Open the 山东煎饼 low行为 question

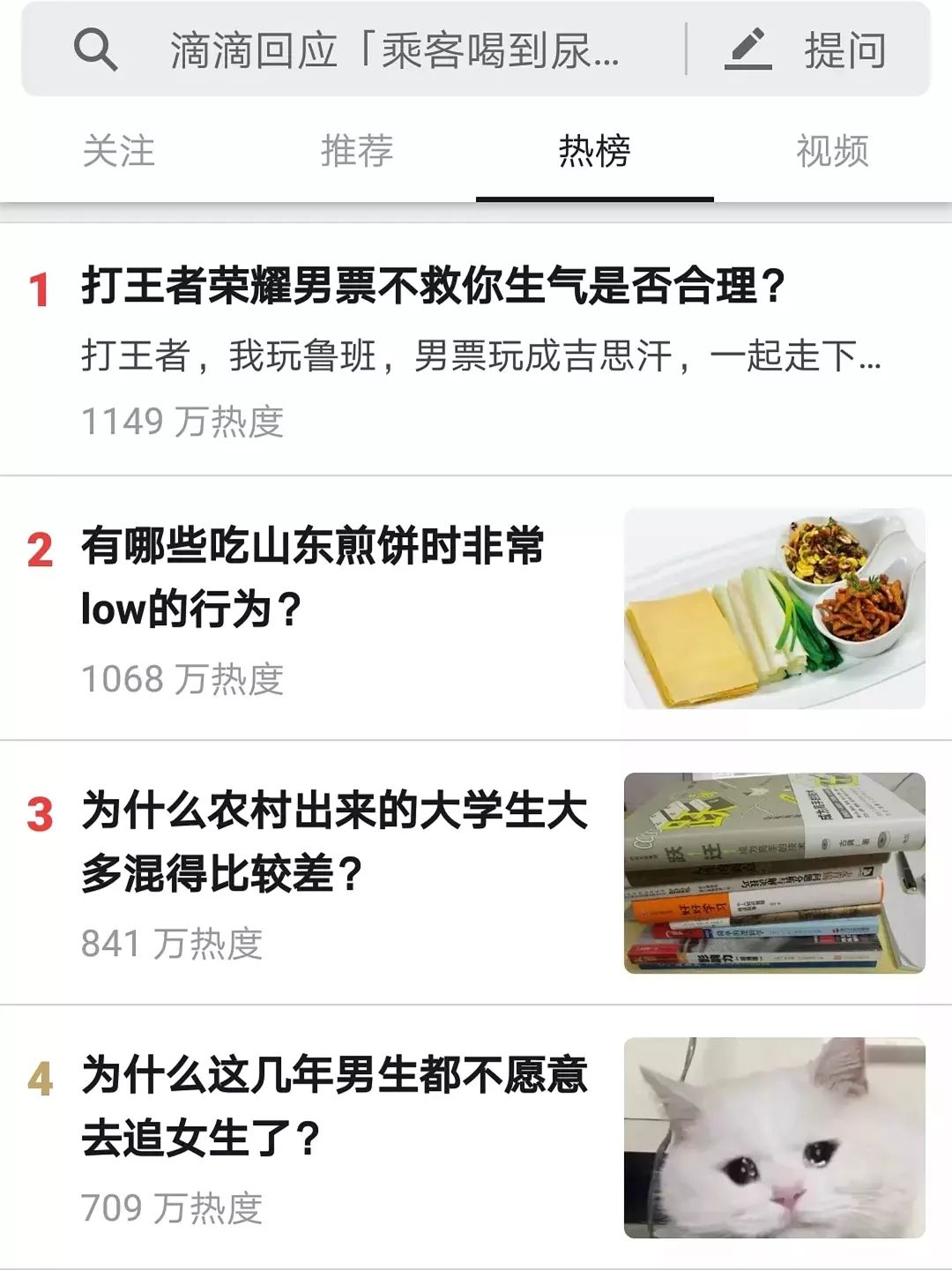click(x=317, y=573)
